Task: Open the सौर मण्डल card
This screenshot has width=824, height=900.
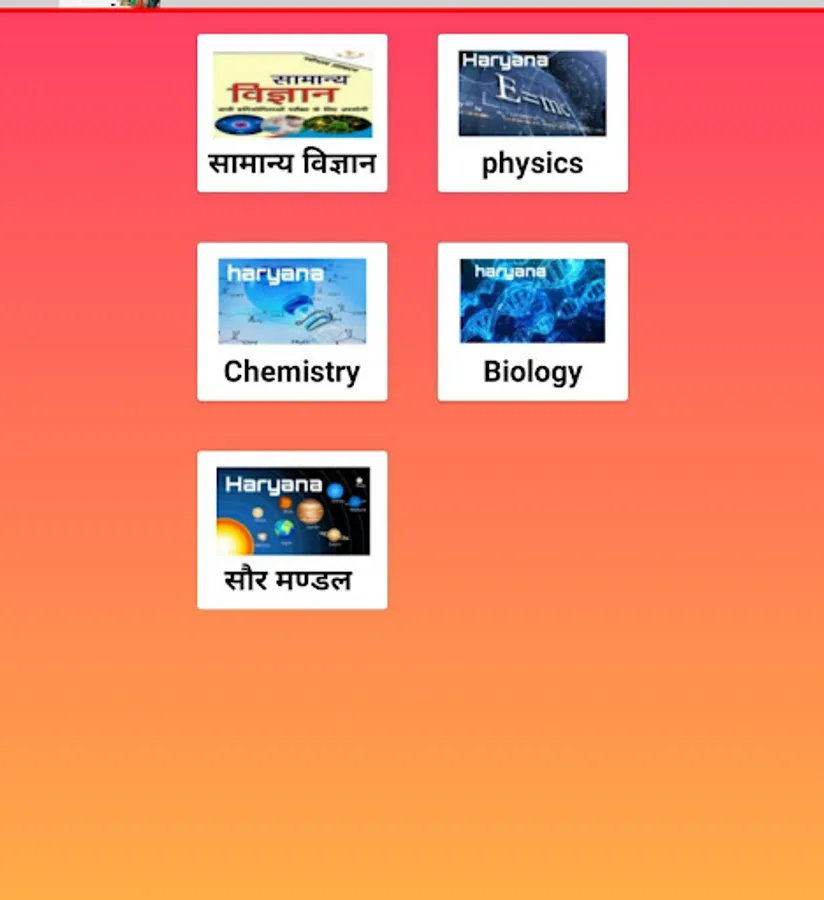Action: click(x=292, y=530)
